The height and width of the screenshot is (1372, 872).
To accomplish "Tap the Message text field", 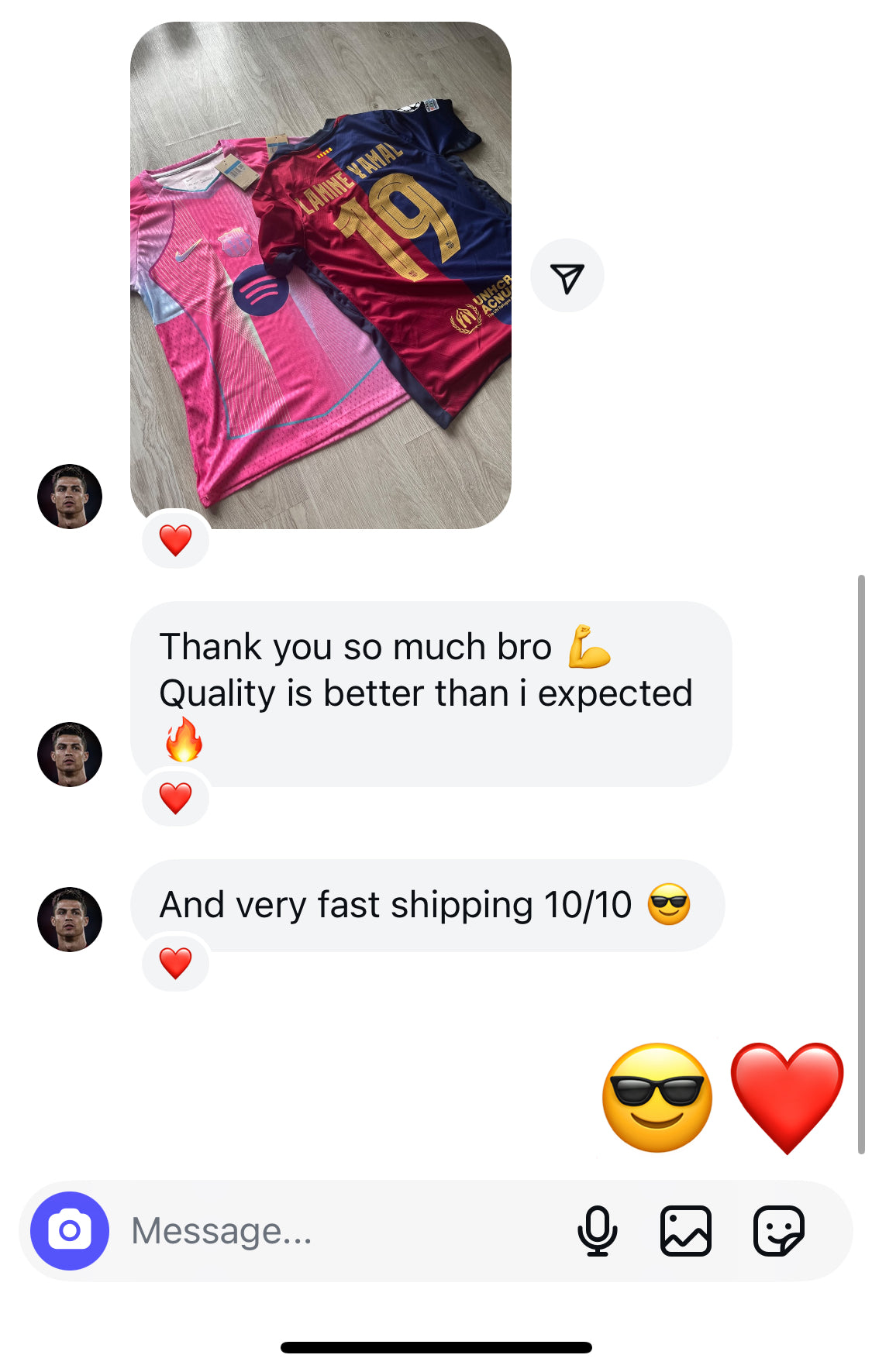I will 341,1230.
